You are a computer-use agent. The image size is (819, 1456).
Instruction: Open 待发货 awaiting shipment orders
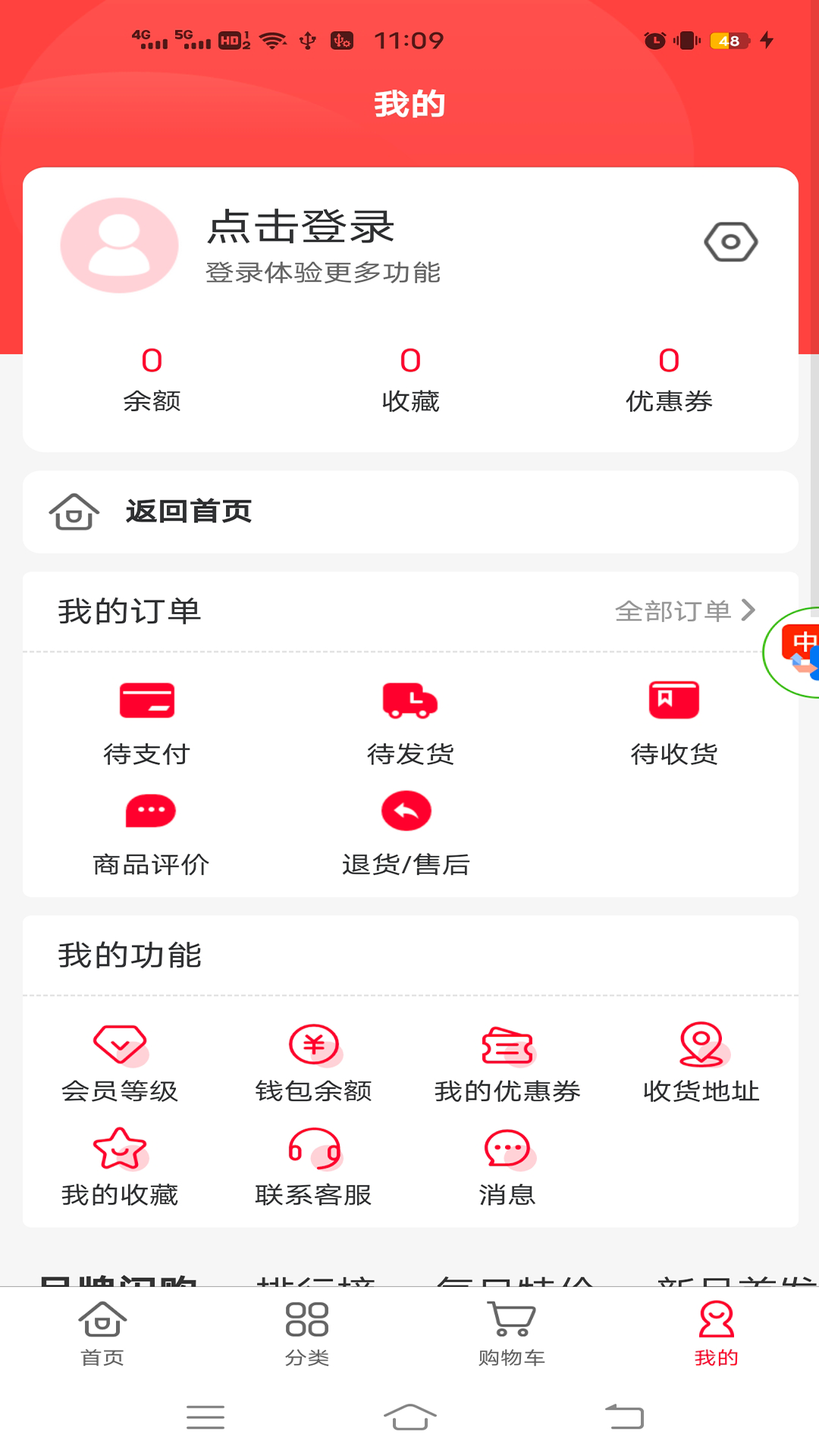click(x=409, y=720)
